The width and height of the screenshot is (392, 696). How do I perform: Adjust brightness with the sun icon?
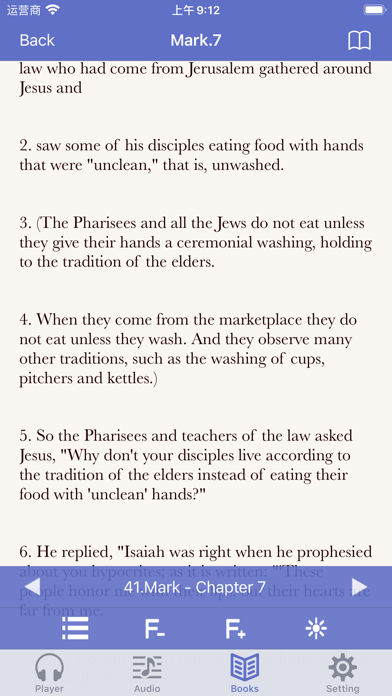[316, 629]
